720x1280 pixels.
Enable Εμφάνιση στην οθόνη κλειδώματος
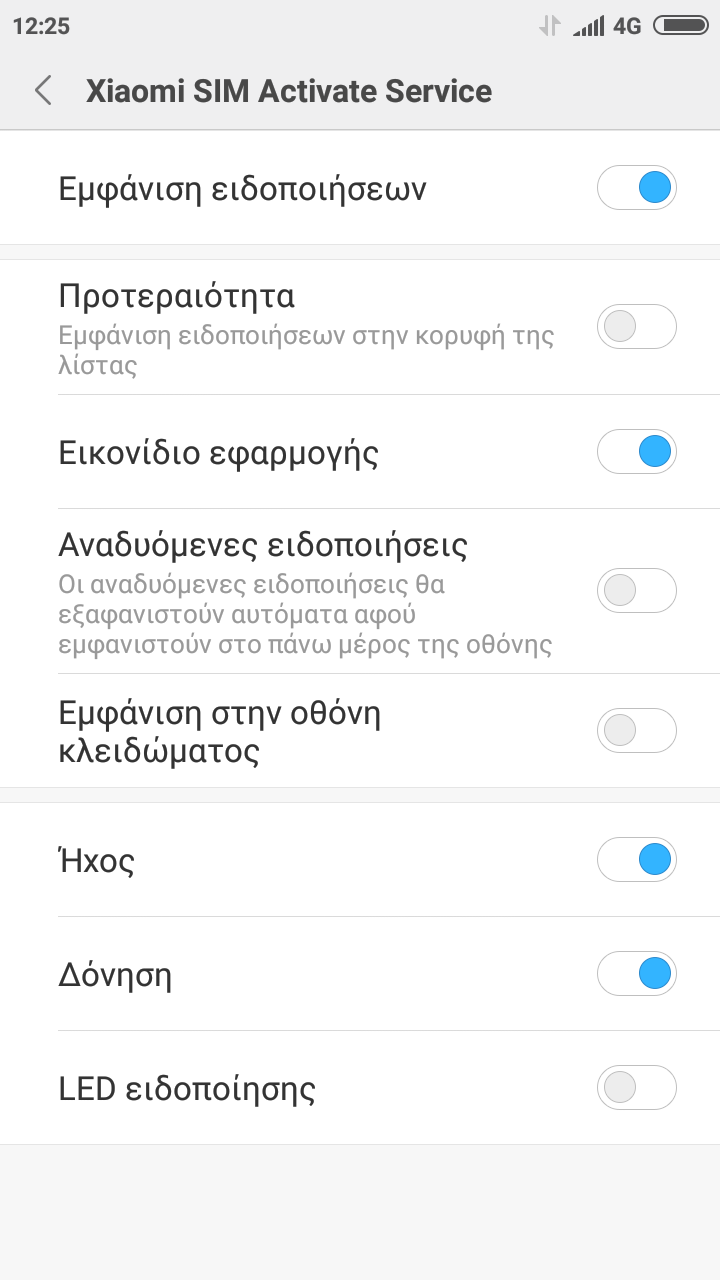[x=636, y=731]
